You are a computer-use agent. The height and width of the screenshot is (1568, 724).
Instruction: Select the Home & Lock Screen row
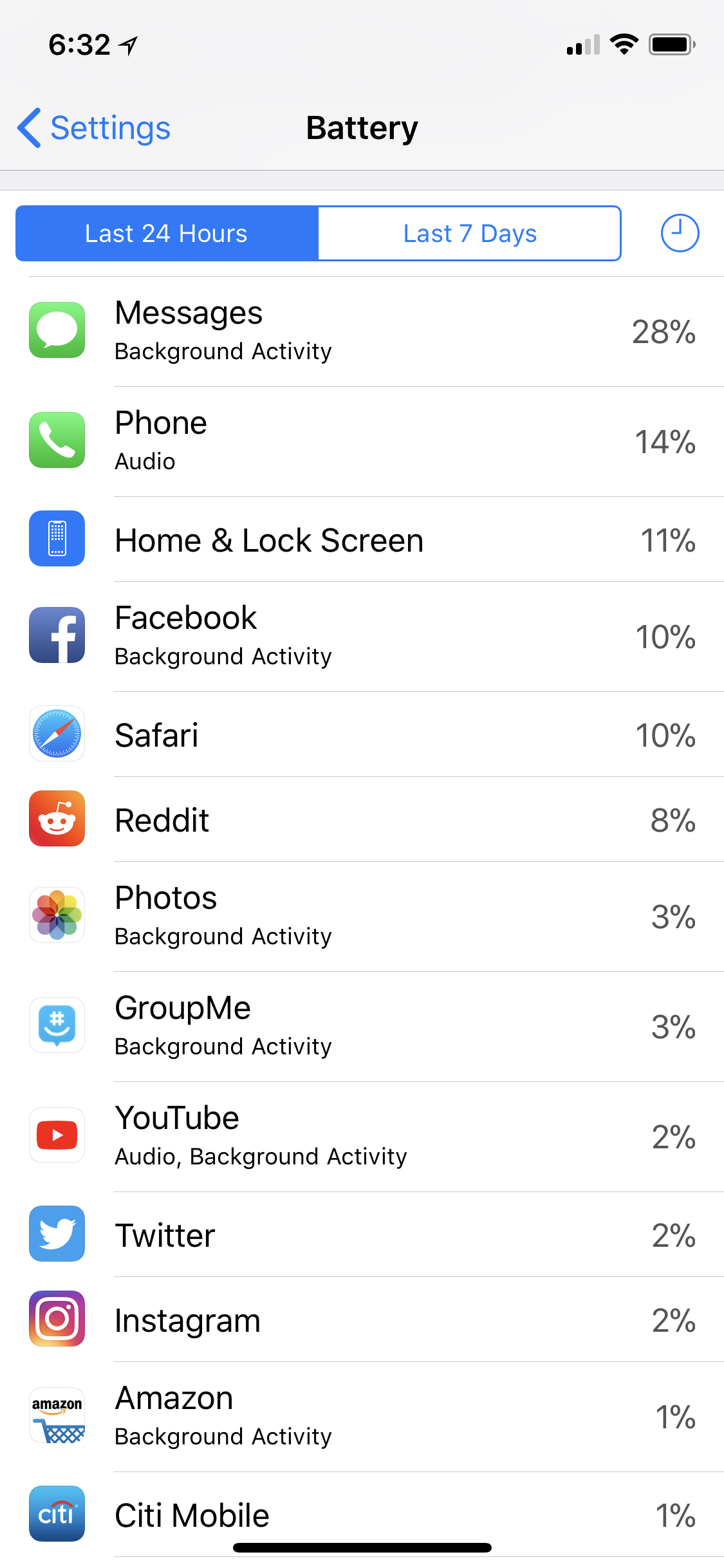pyautogui.click(x=362, y=540)
